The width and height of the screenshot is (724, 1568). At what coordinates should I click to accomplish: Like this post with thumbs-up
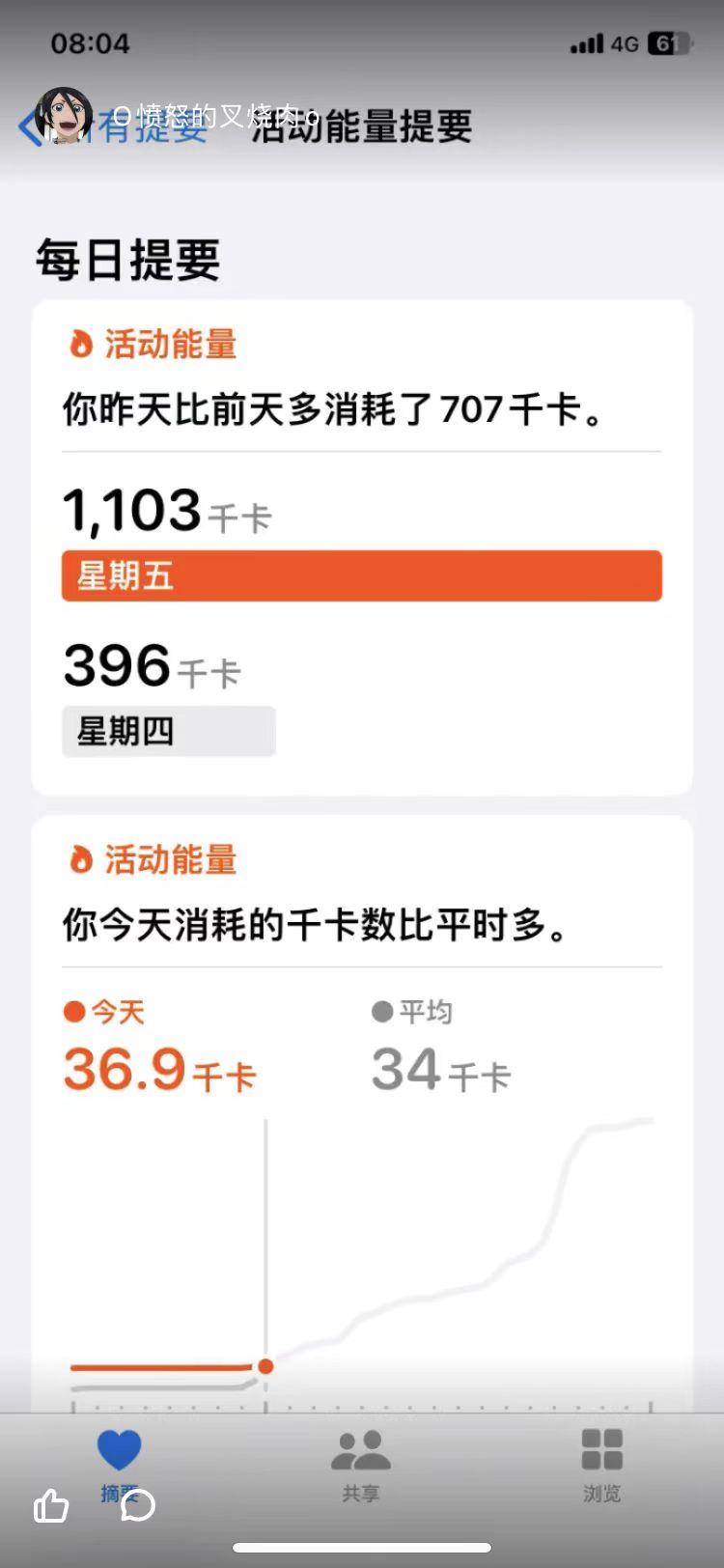tap(51, 1504)
